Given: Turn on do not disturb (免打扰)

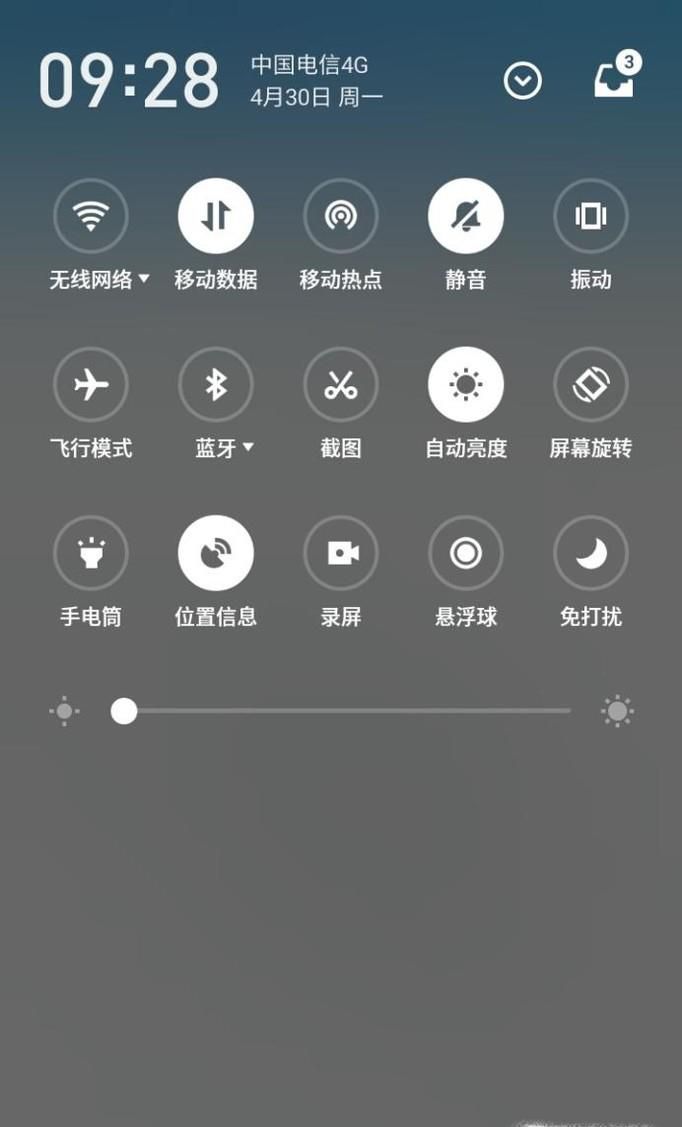Looking at the screenshot, I should coord(591,553).
